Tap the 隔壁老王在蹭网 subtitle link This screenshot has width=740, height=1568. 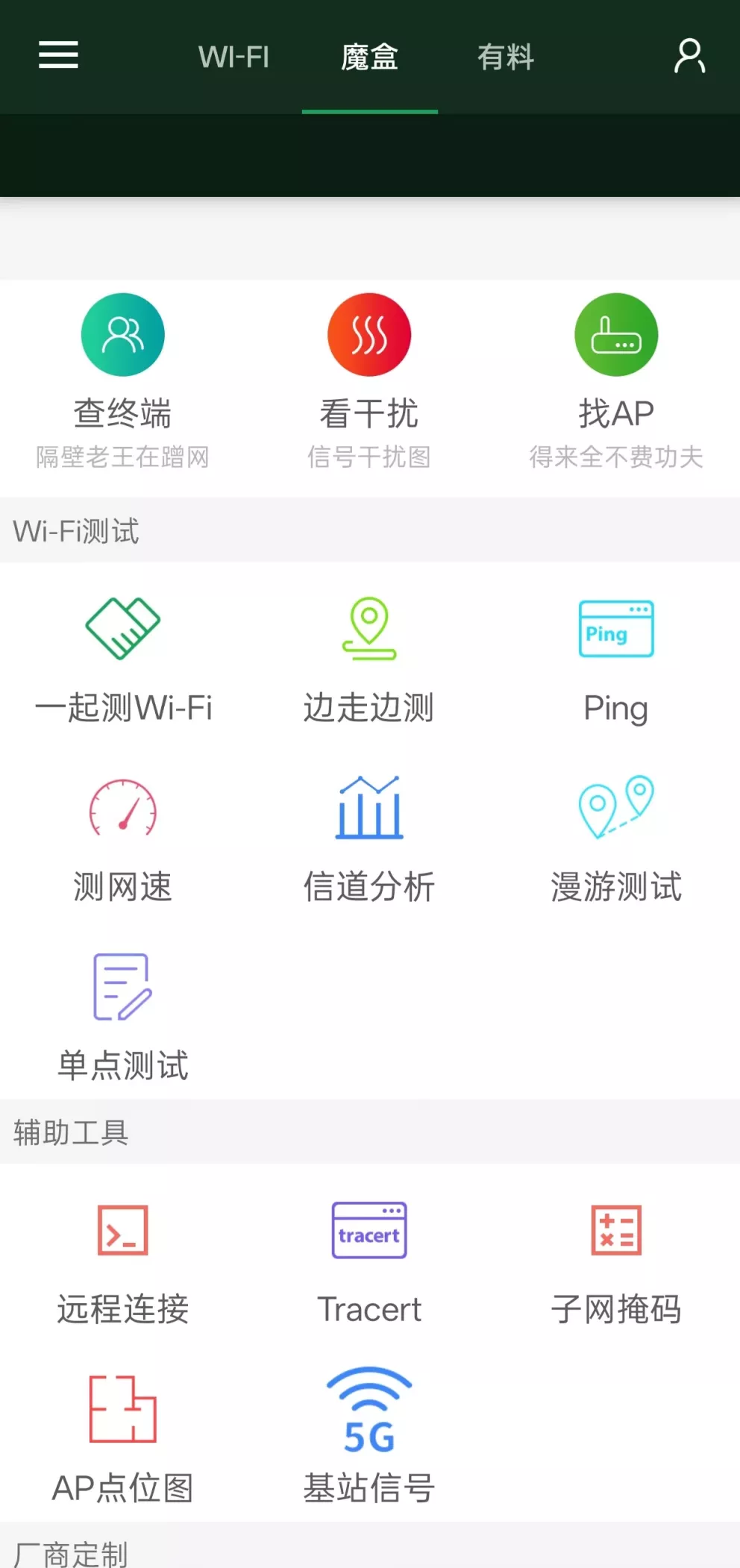point(123,457)
